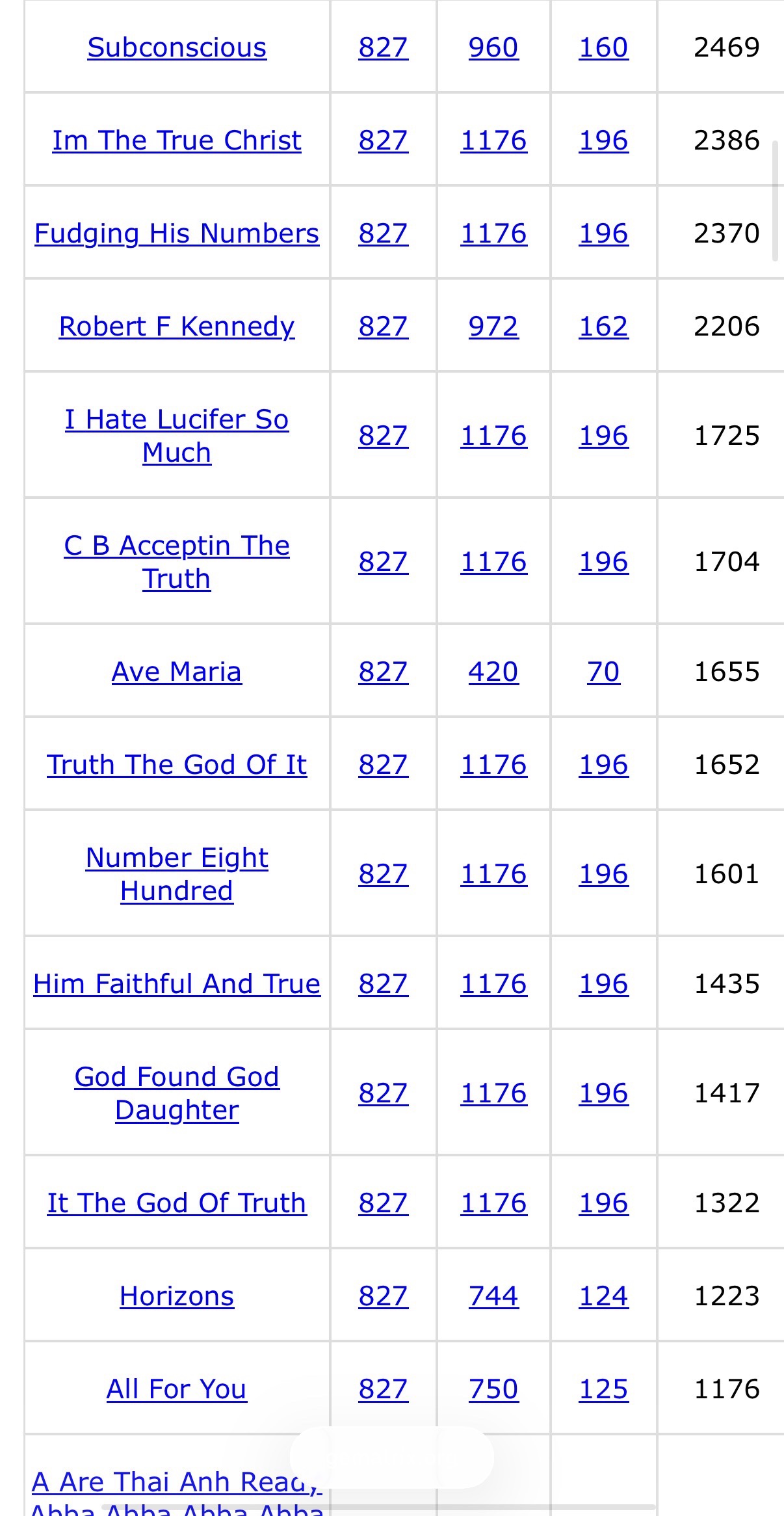Screen dimensions: 784x1516
Task: Follow the Him Faithful And True link
Action: coord(177,984)
